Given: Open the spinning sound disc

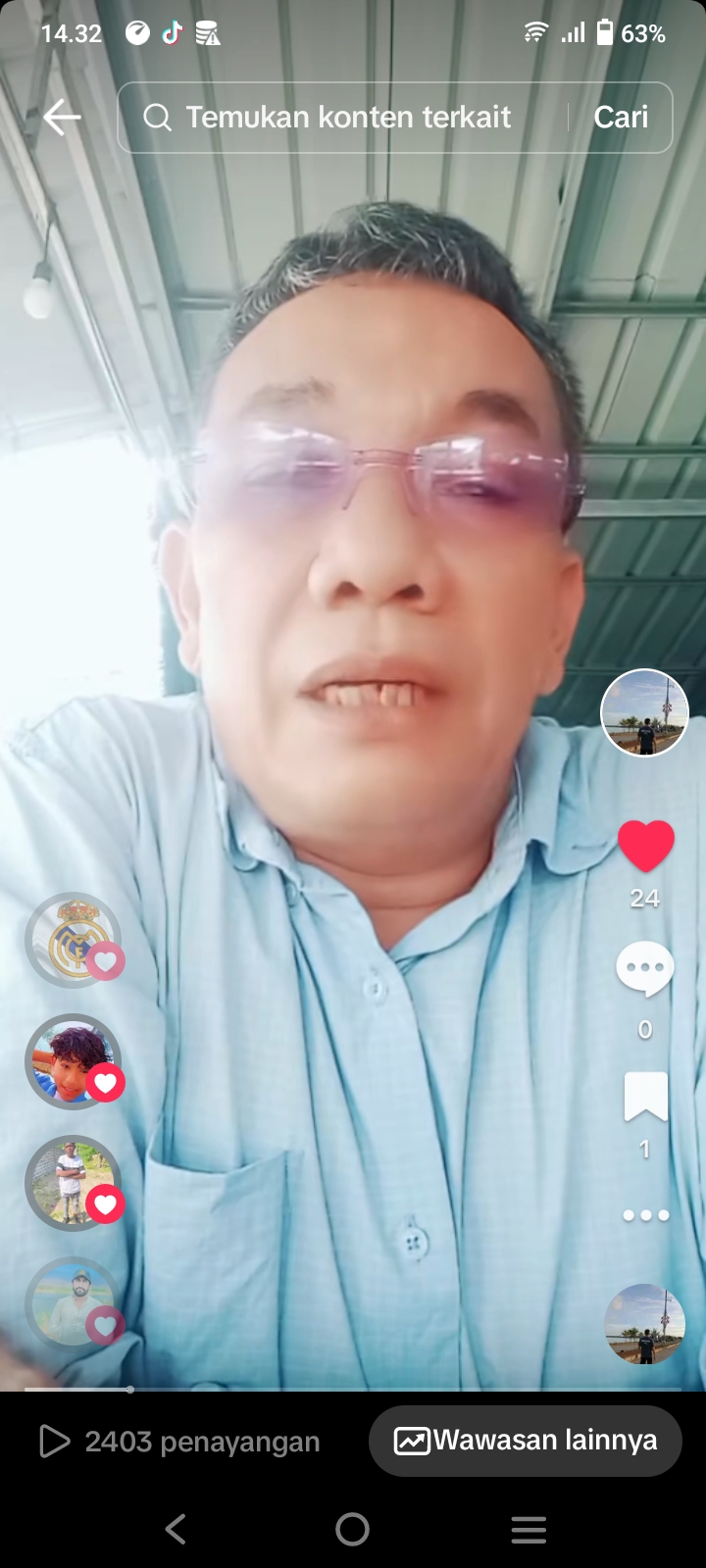Looking at the screenshot, I should [x=644, y=1324].
